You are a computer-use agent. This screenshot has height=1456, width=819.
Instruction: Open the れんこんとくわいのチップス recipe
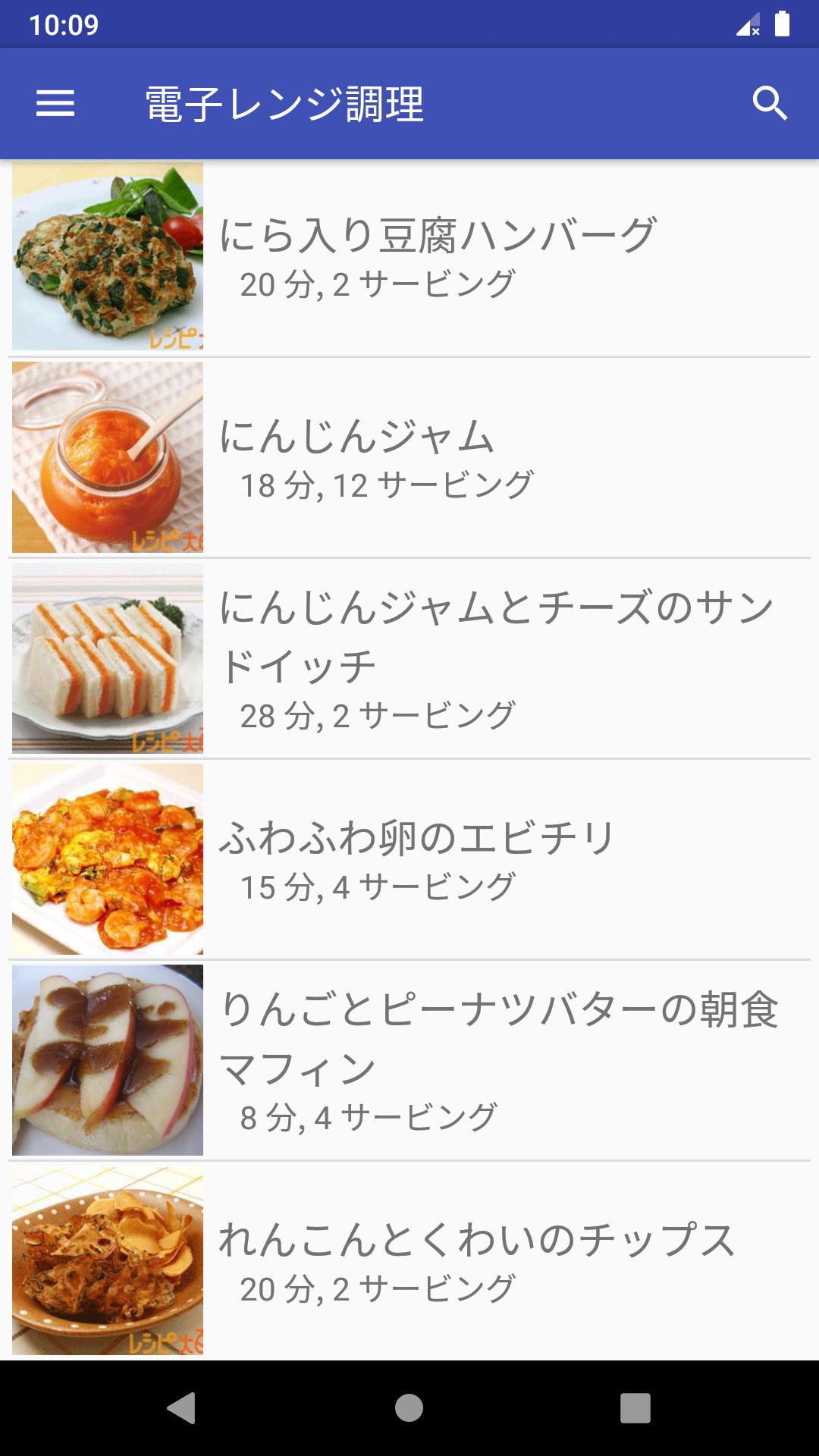[x=409, y=1260]
